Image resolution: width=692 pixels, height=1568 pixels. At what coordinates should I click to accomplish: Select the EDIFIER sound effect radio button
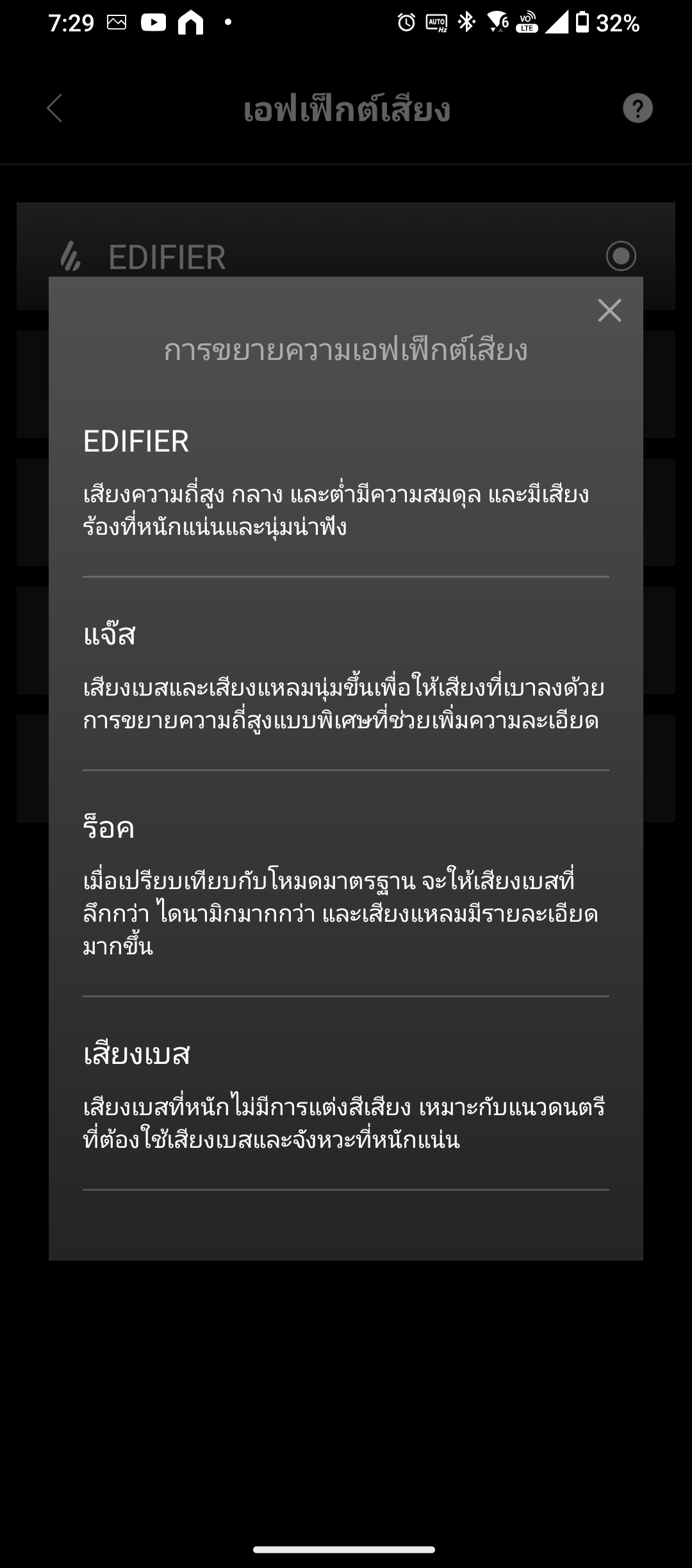click(x=620, y=256)
